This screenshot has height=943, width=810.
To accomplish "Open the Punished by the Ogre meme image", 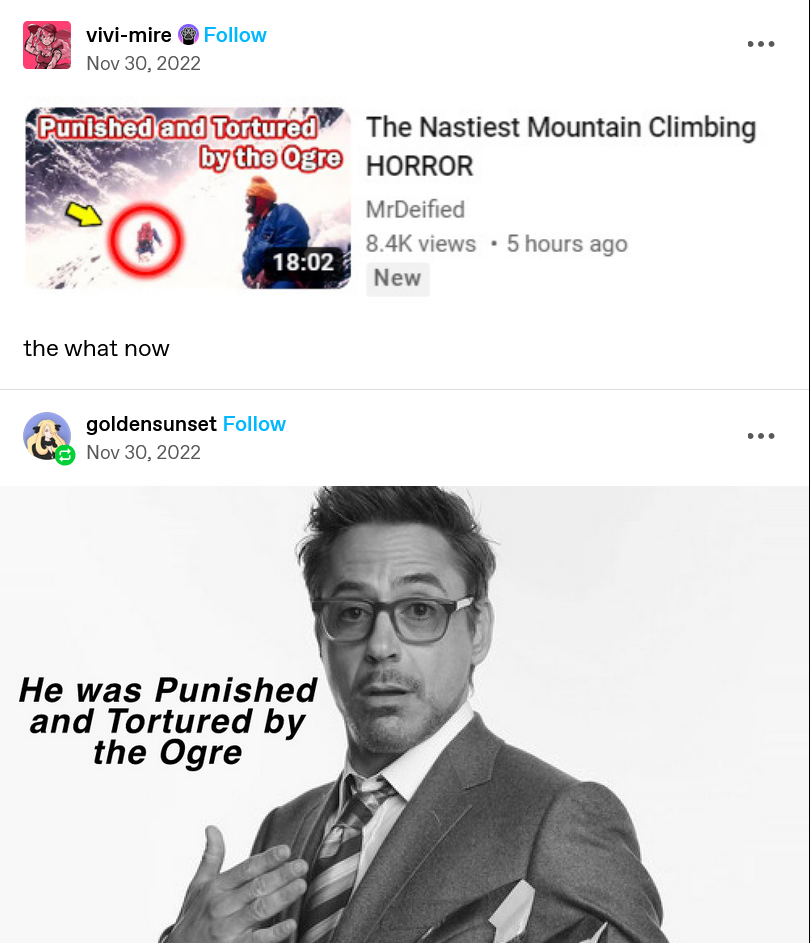I will click(404, 714).
